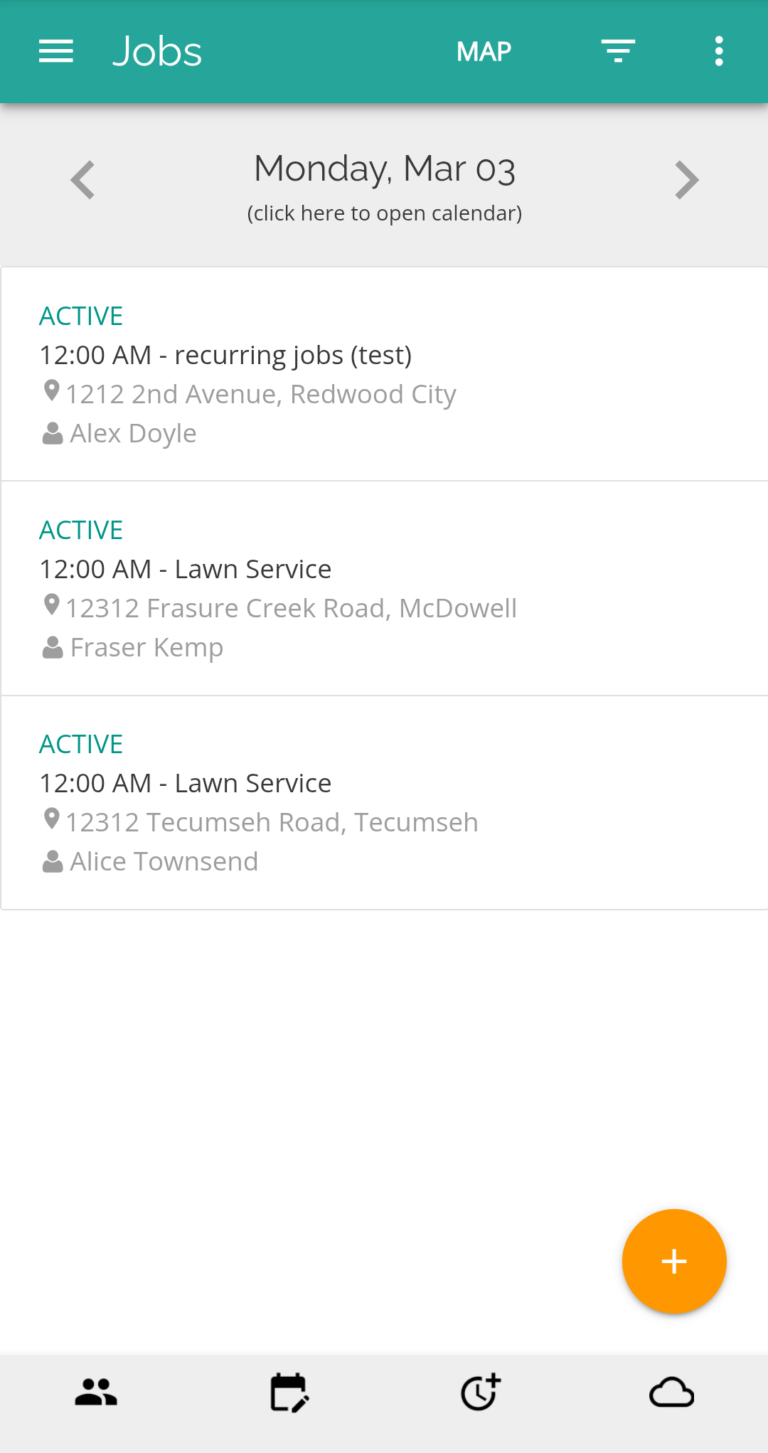
Task: Open Alice Townsend's Lawn Service job
Action: [384, 802]
